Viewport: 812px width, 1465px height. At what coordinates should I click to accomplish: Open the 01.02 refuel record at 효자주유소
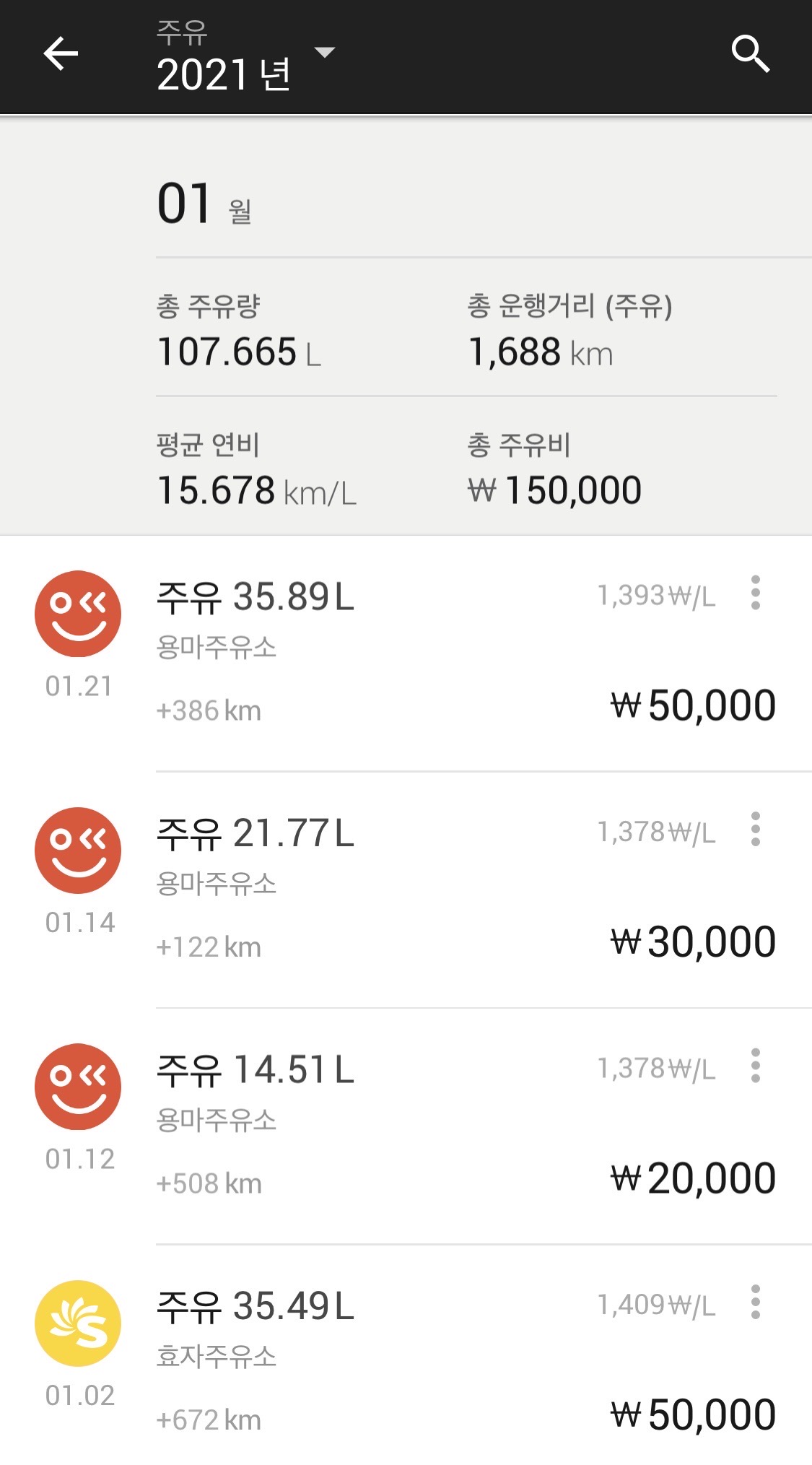point(406,1355)
